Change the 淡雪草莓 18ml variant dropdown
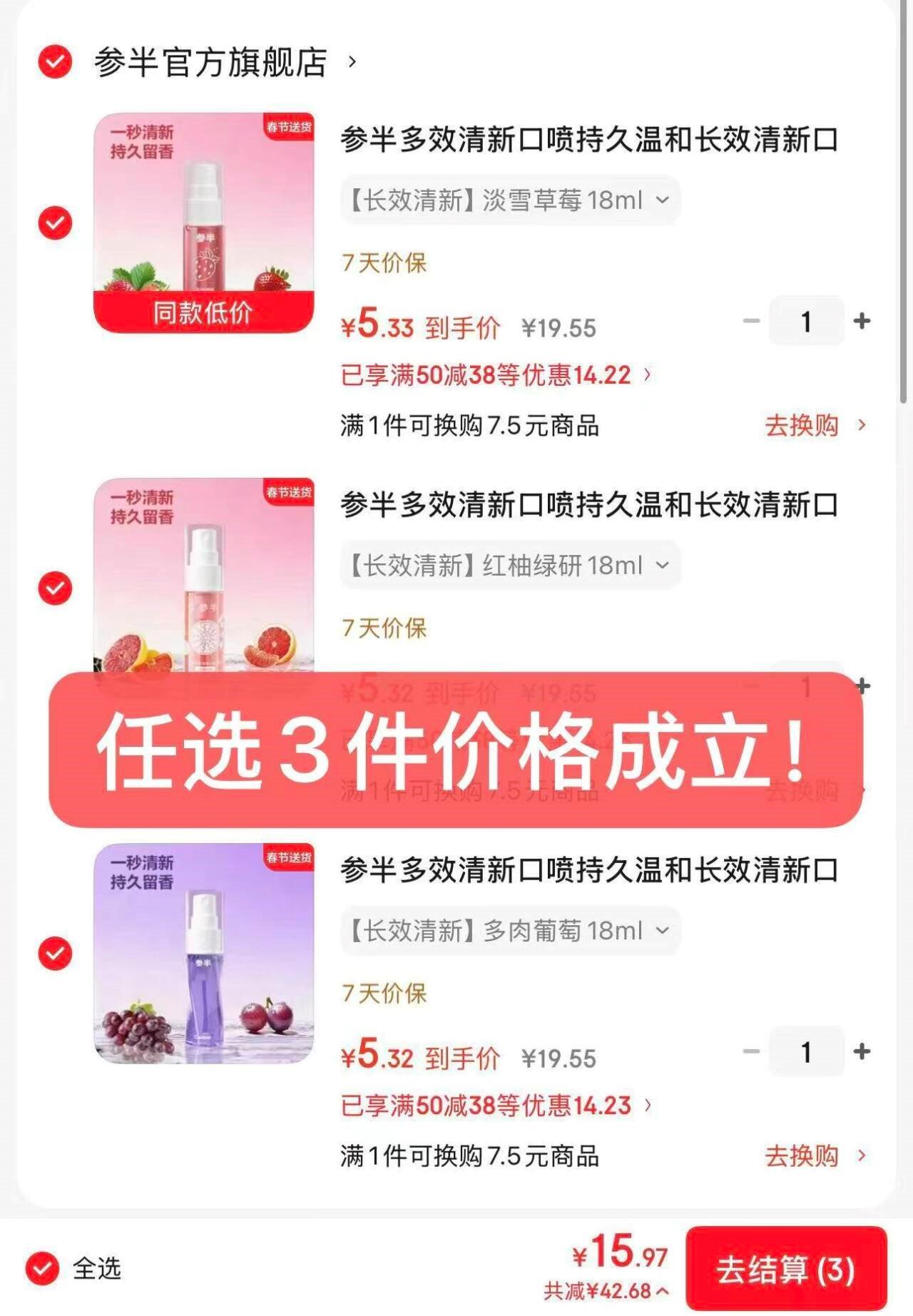 pyautogui.click(x=510, y=200)
